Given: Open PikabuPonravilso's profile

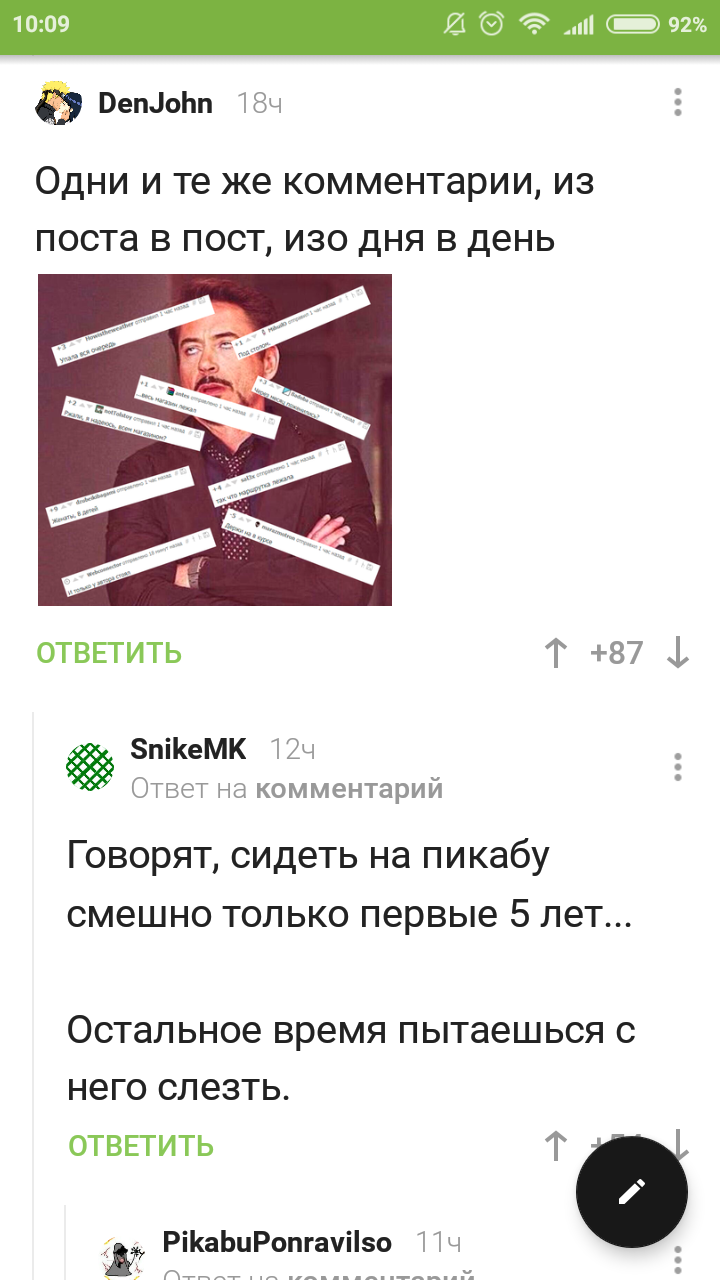Looking at the screenshot, I should (x=276, y=1243).
